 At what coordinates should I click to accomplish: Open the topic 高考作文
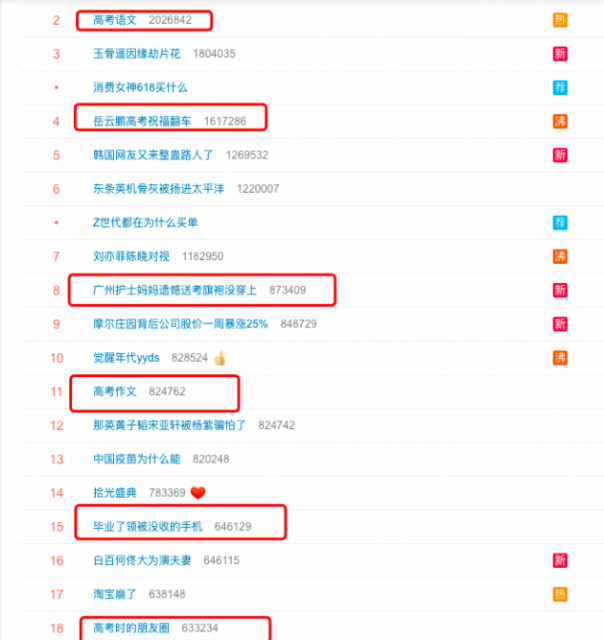(114, 392)
